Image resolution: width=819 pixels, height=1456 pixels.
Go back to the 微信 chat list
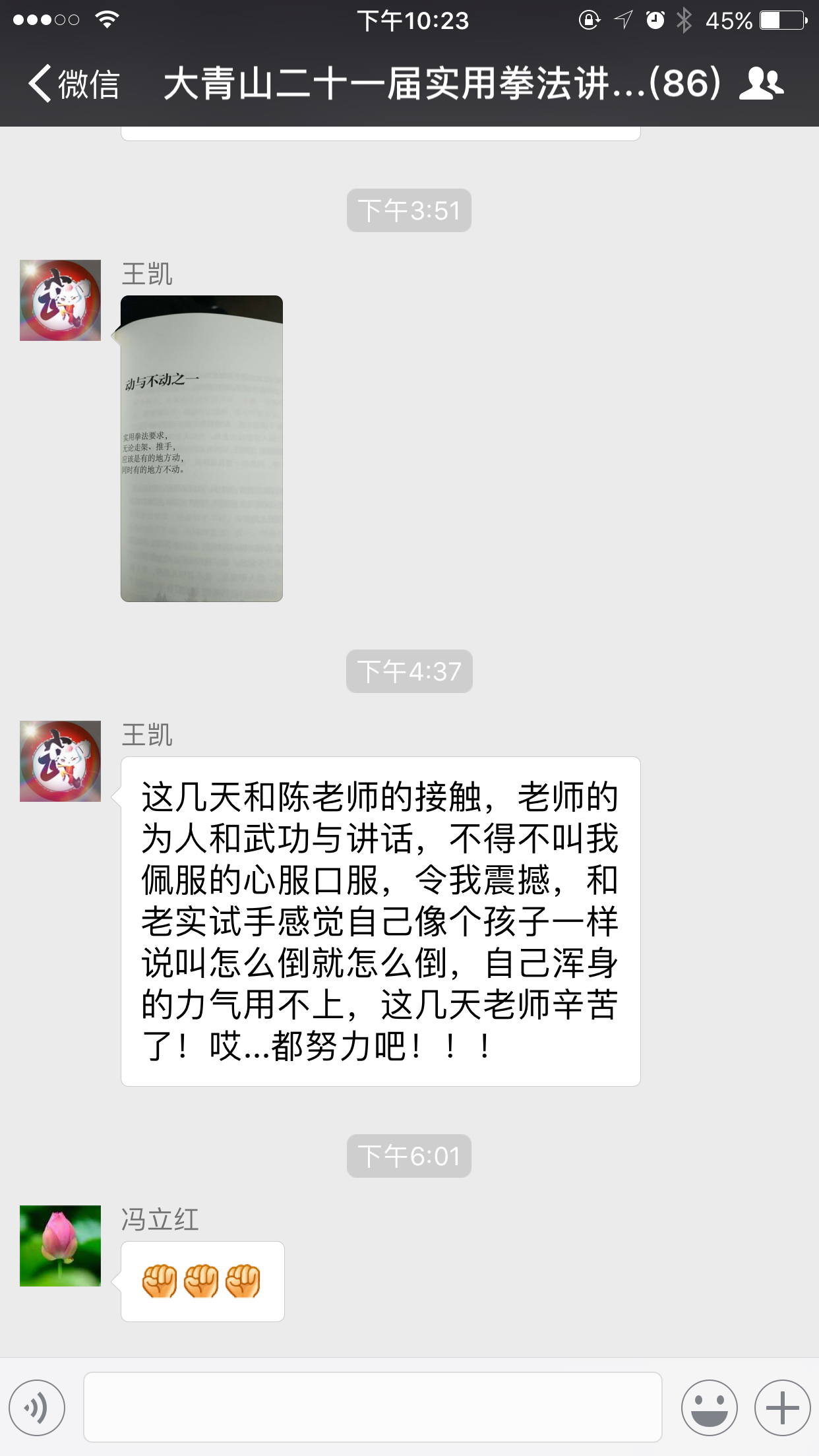coord(74,84)
